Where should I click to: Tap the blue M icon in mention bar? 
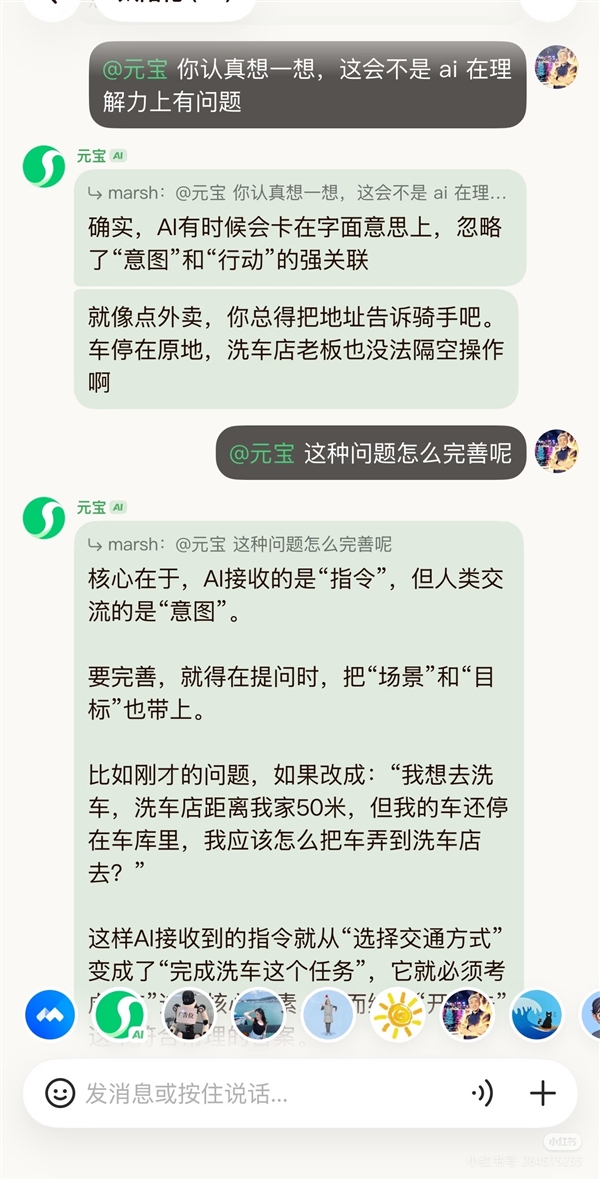49,1015
